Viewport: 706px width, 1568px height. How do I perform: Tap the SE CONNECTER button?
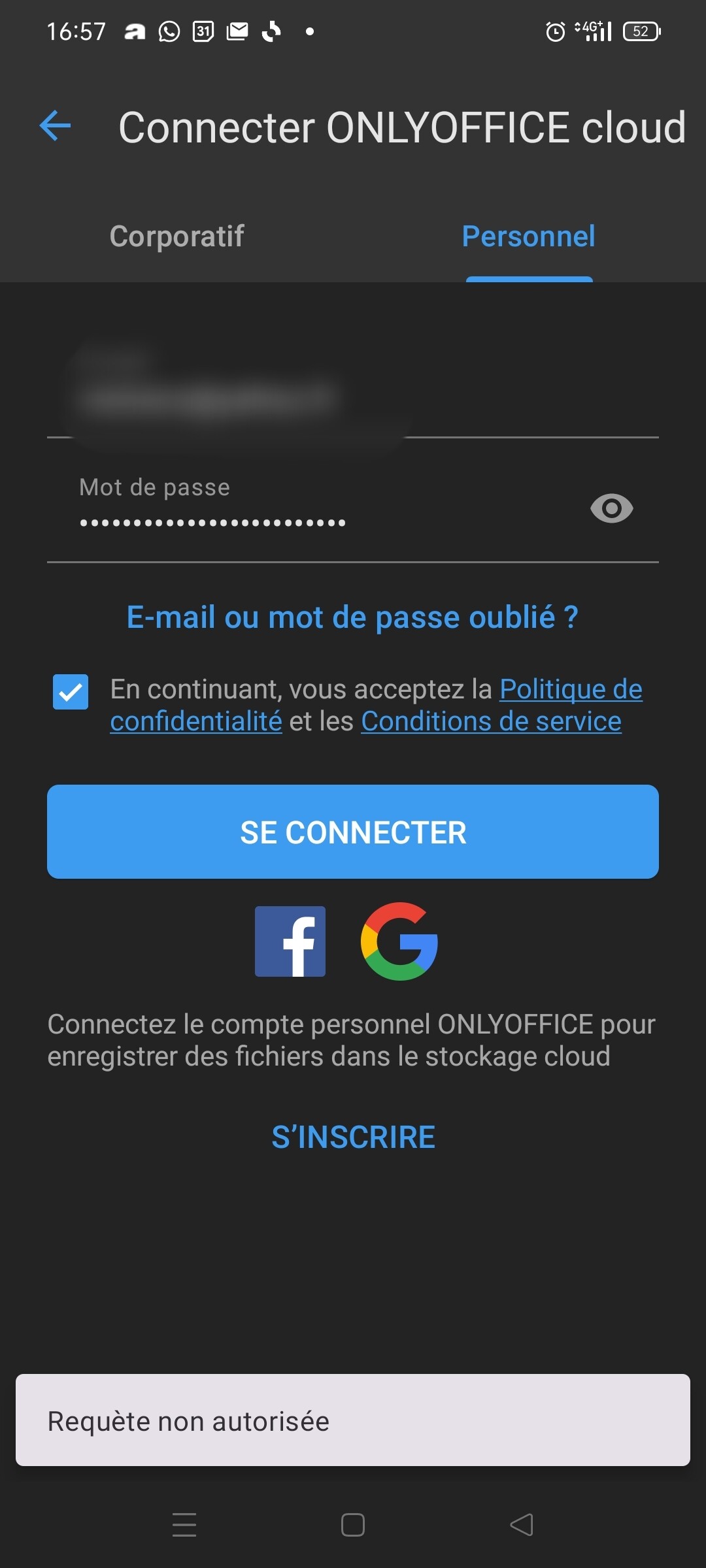pos(353,832)
